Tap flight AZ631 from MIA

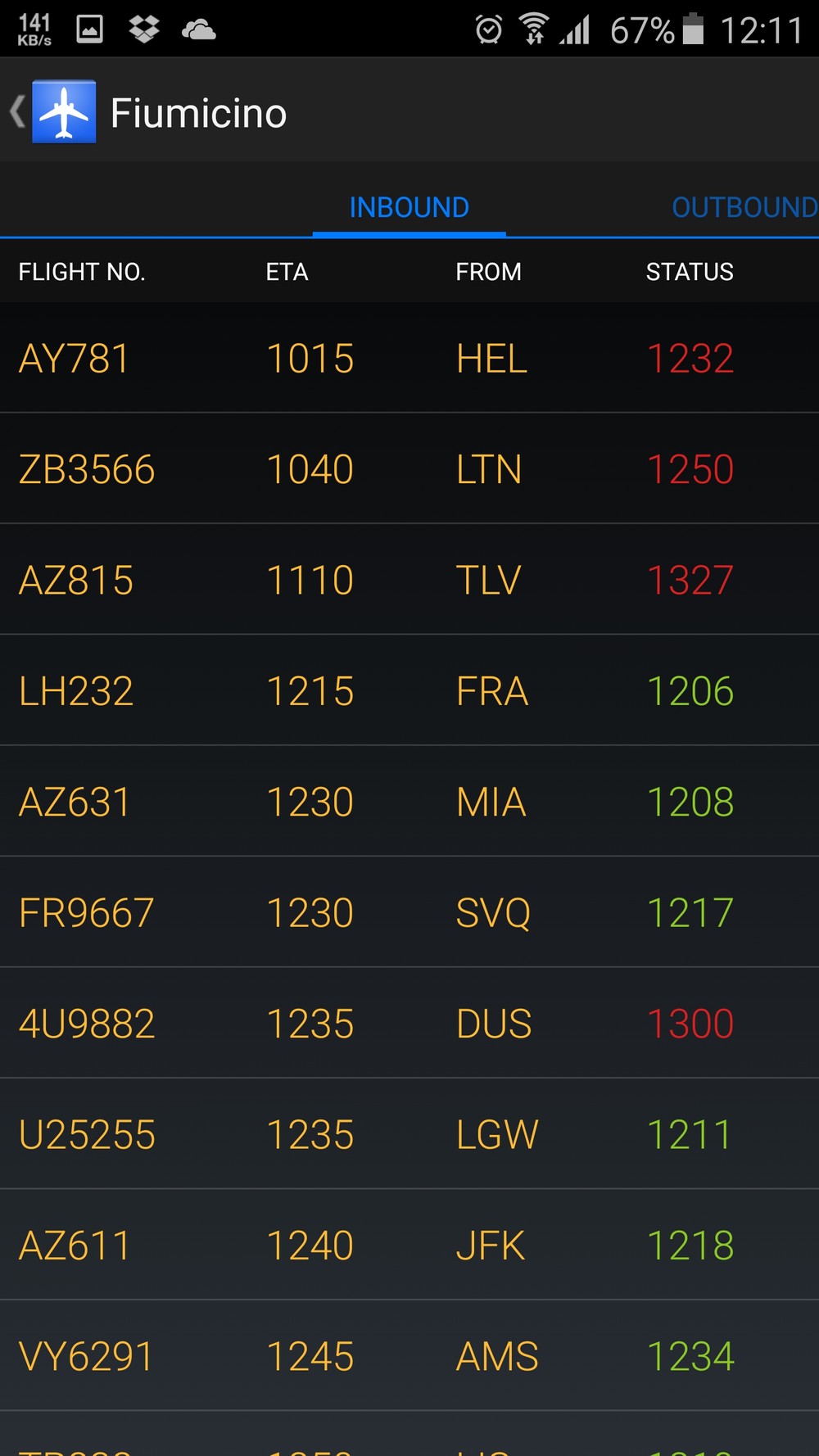coord(409,801)
